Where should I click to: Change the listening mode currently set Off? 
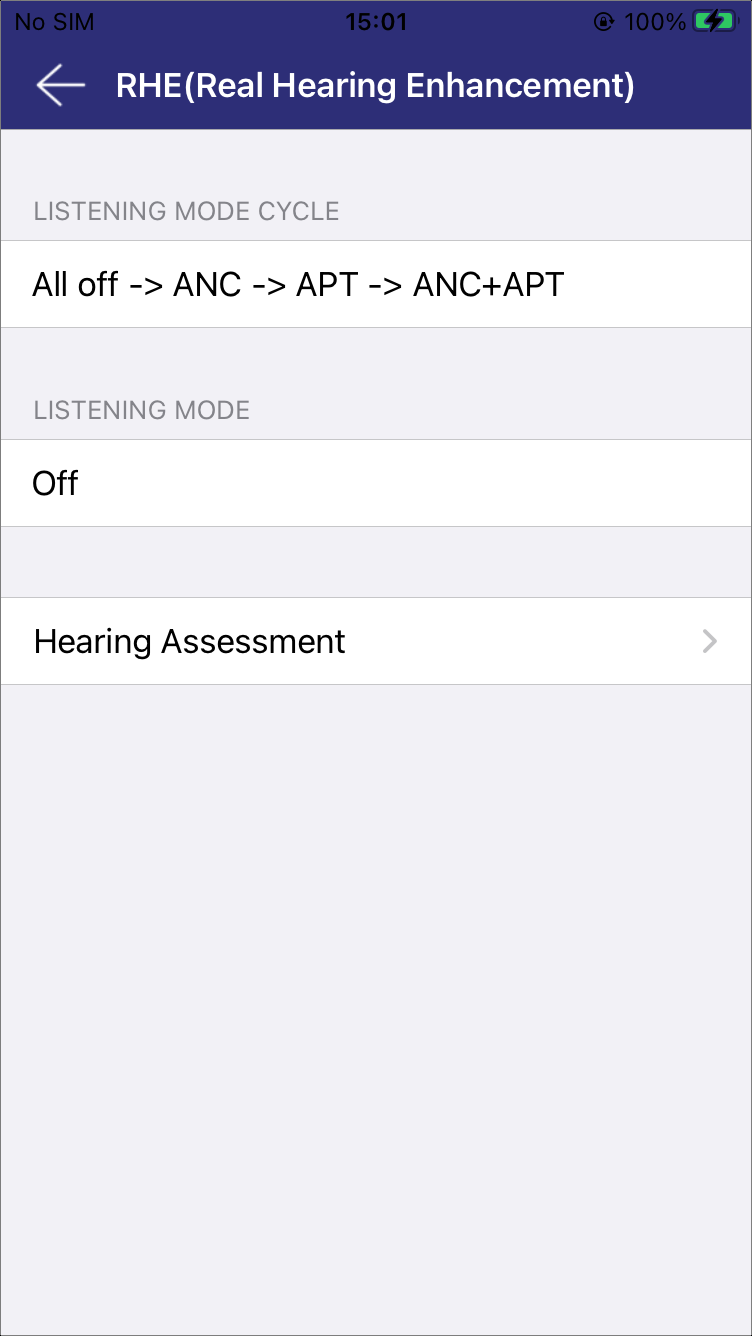pos(376,483)
